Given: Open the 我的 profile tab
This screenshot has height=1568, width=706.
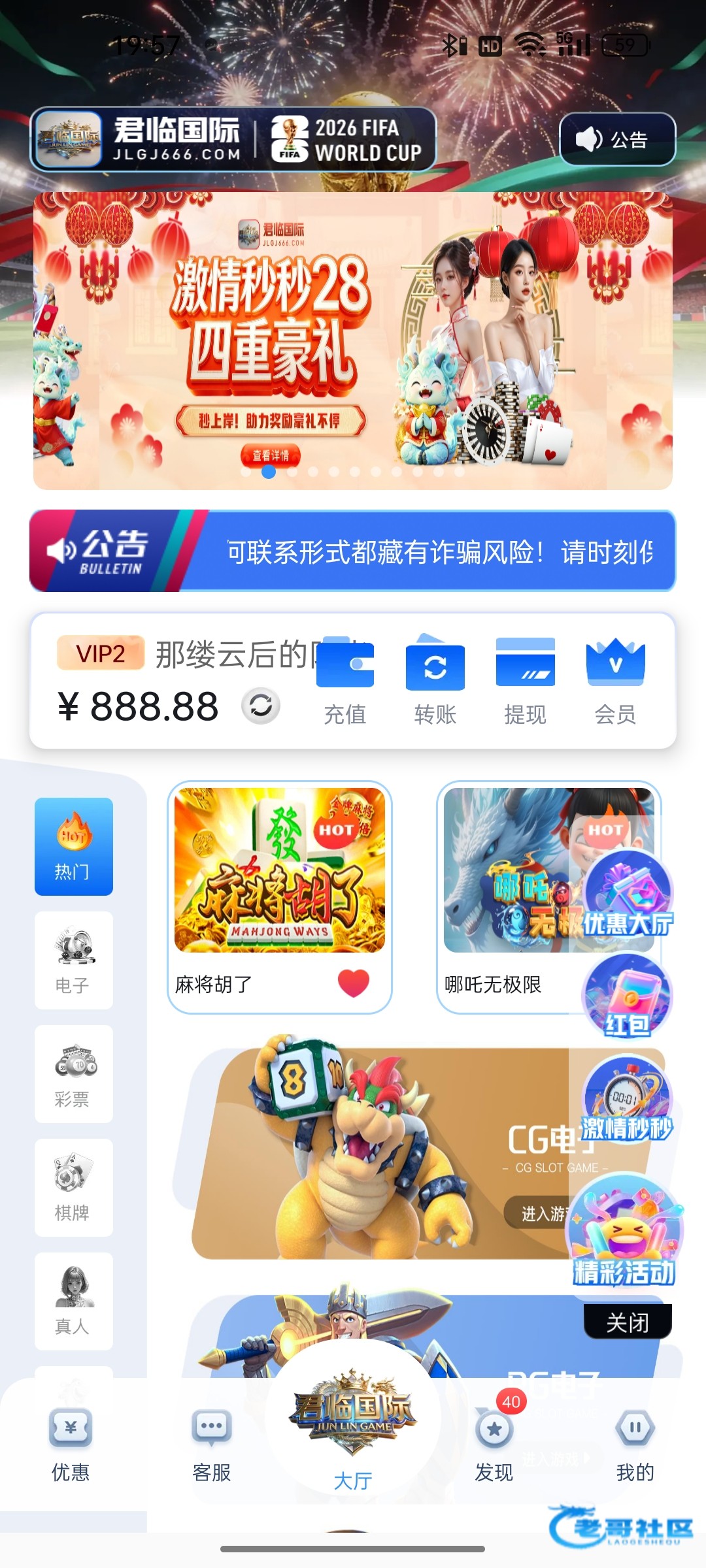Looking at the screenshot, I should click(635, 1445).
